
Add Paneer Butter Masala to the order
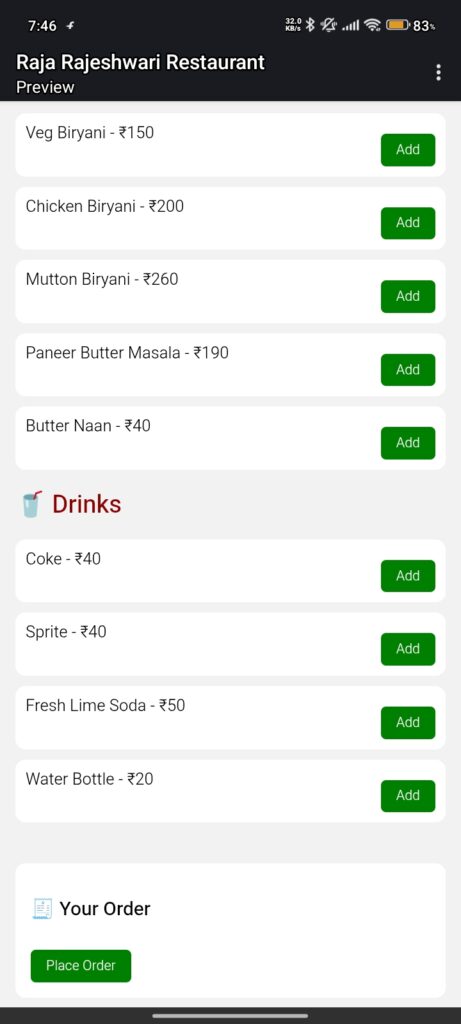[408, 370]
